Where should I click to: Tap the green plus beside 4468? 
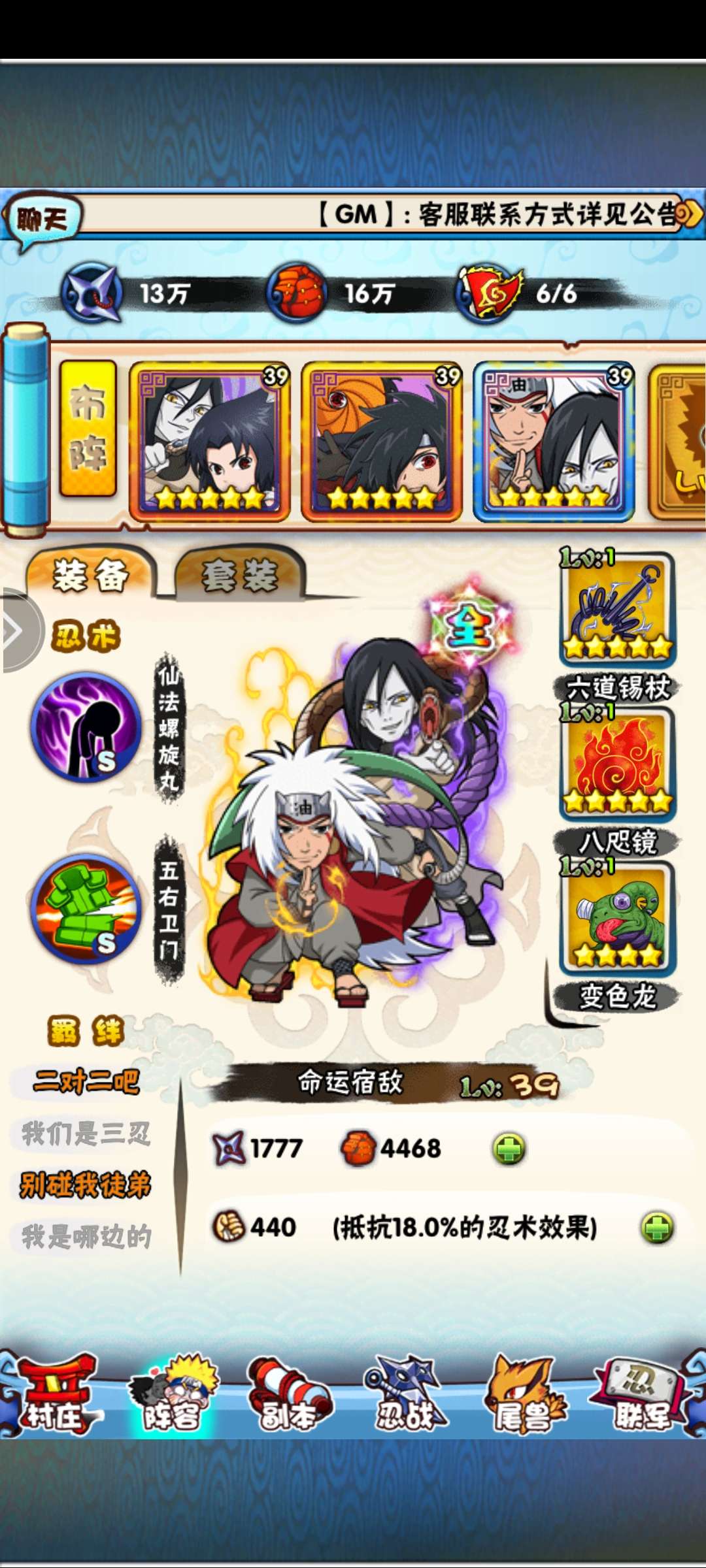click(x=509, y=1149)
